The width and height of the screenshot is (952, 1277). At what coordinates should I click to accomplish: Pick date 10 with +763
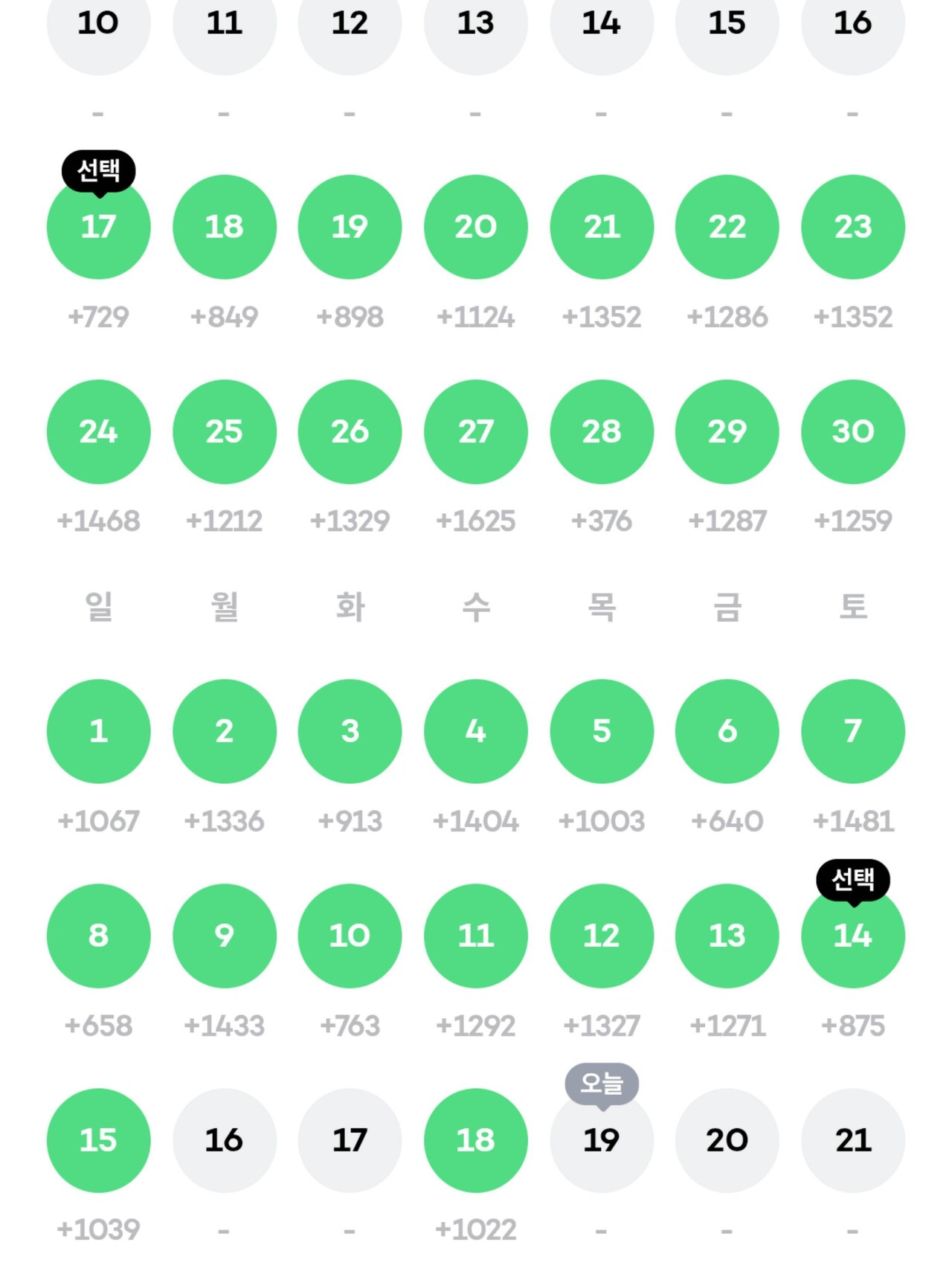(350, 936)
